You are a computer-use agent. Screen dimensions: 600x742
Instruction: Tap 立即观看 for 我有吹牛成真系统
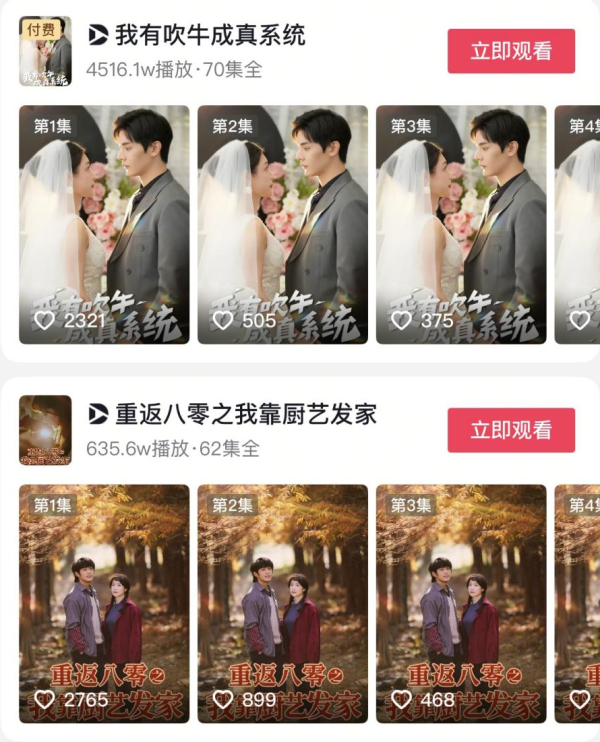[x=511, y=51]
